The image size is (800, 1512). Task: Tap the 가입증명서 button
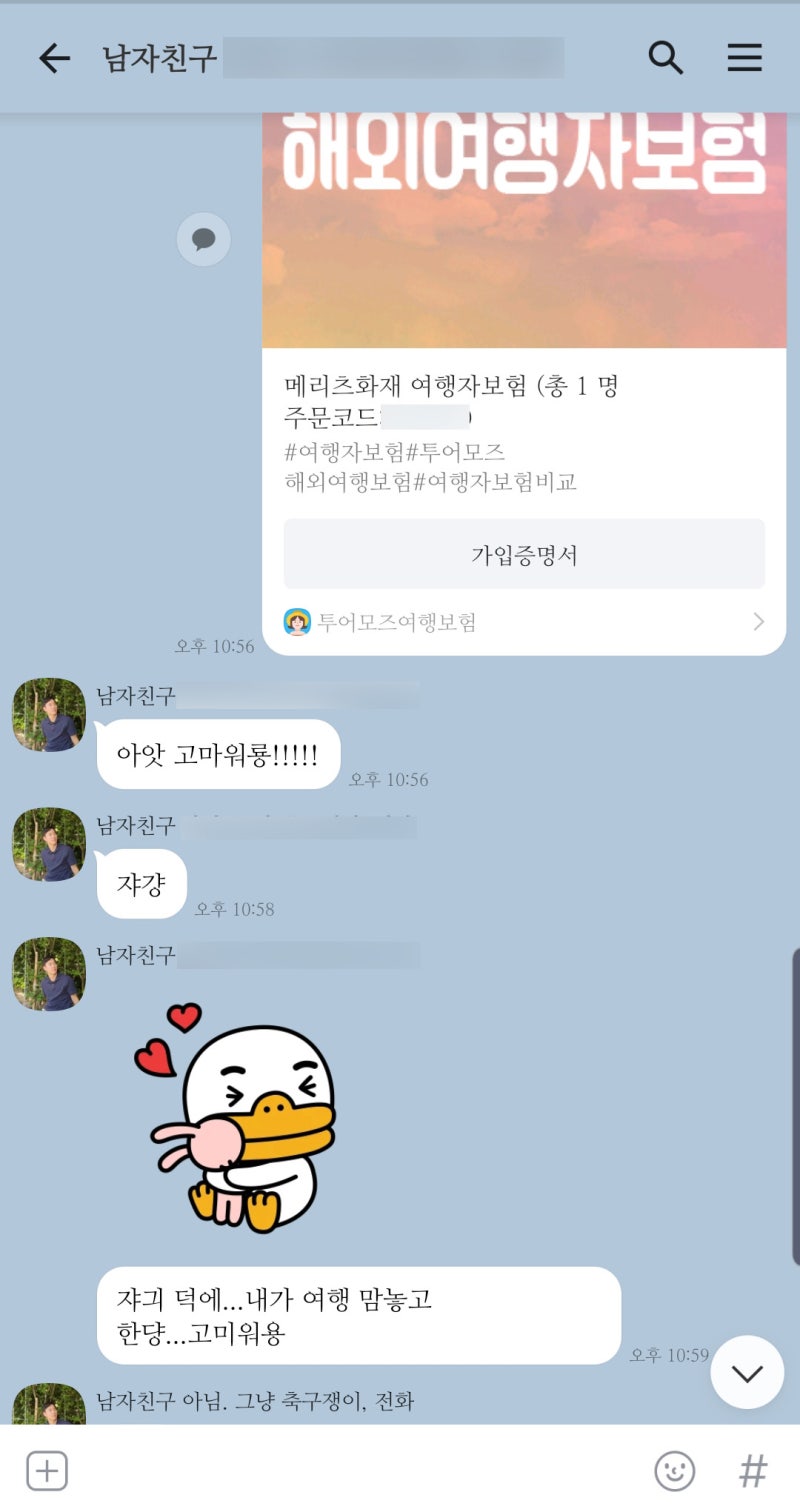pyautogui.click(x=524, y=555)
